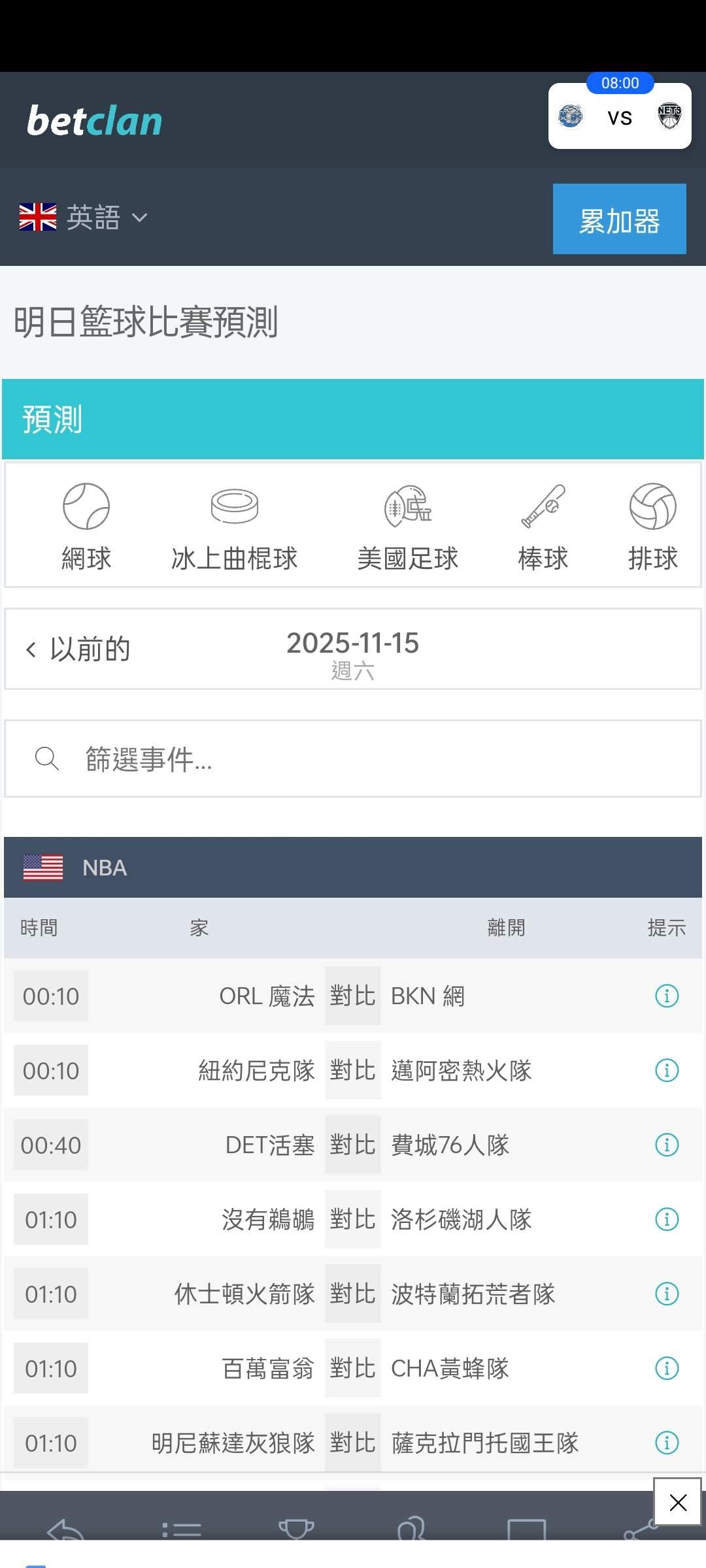Switch to 網球 predictions
The image size is (706, 1568).
pyautogui.click(x=86, y=526)
